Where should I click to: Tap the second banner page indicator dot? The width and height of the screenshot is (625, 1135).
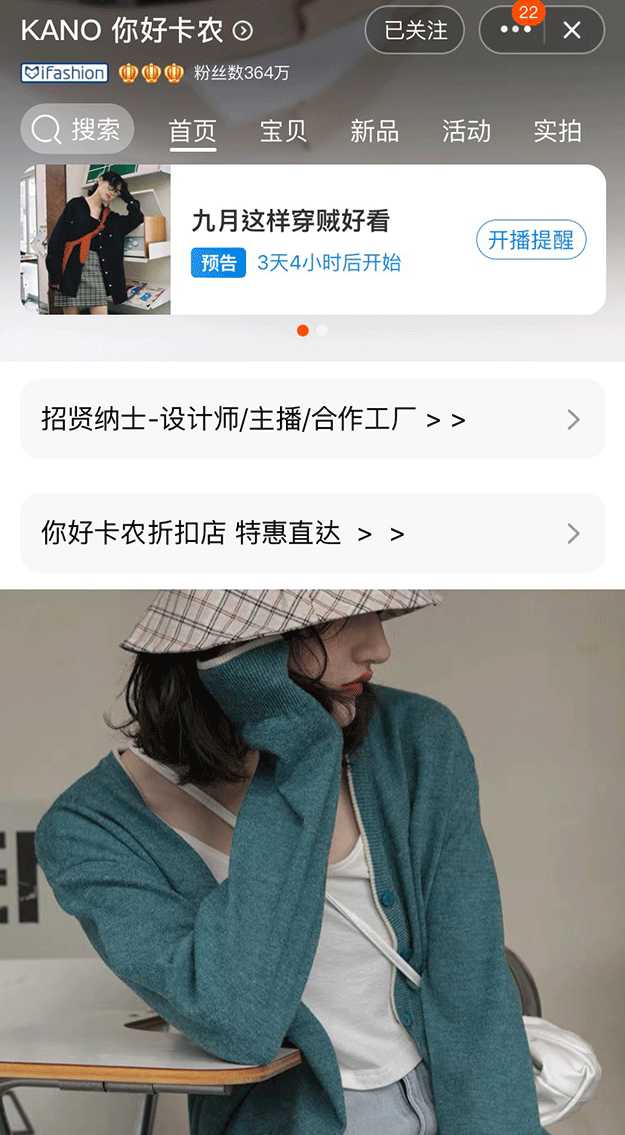tap(322, 330)
